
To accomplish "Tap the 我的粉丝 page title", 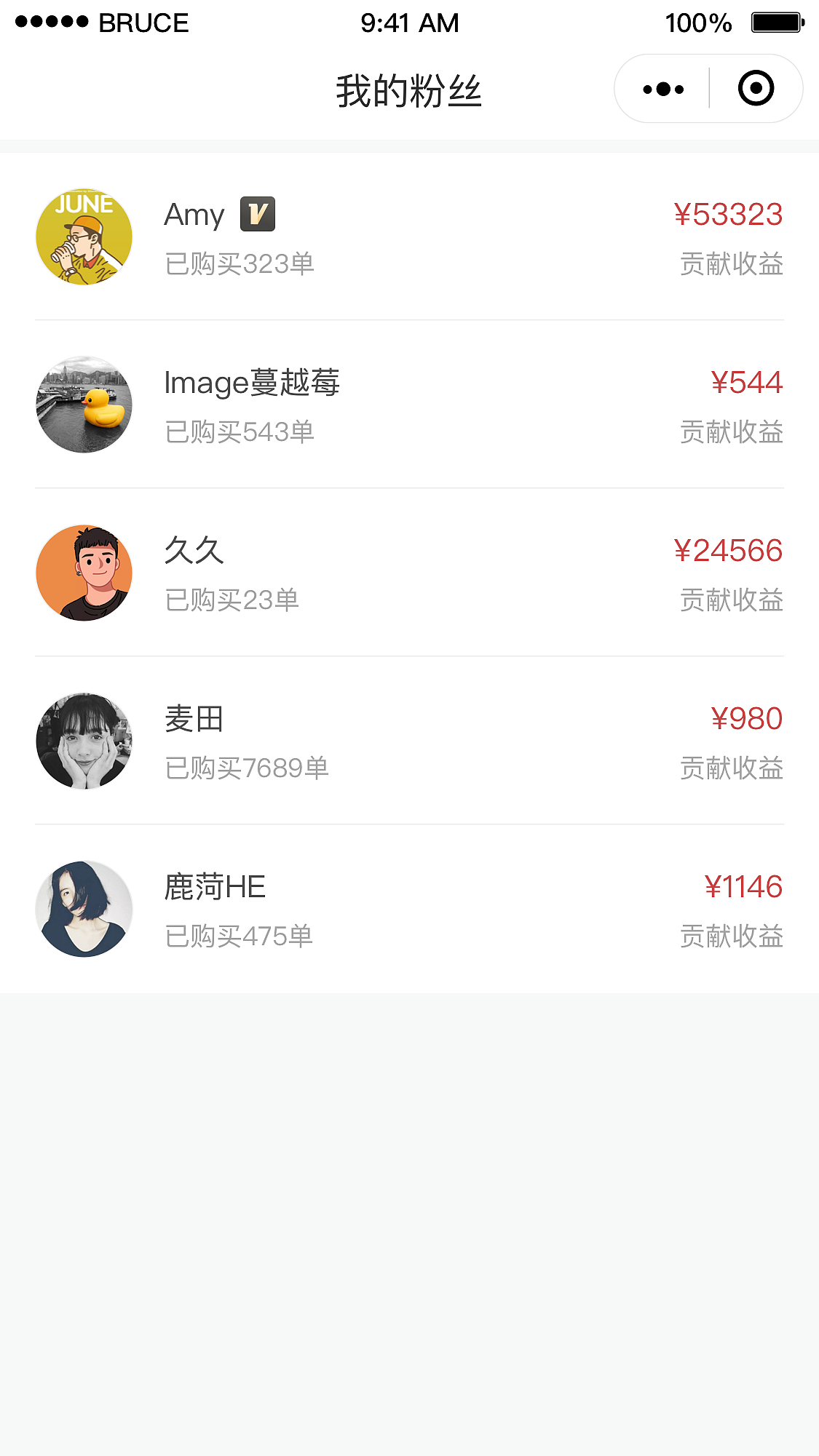I will (409, 90).
